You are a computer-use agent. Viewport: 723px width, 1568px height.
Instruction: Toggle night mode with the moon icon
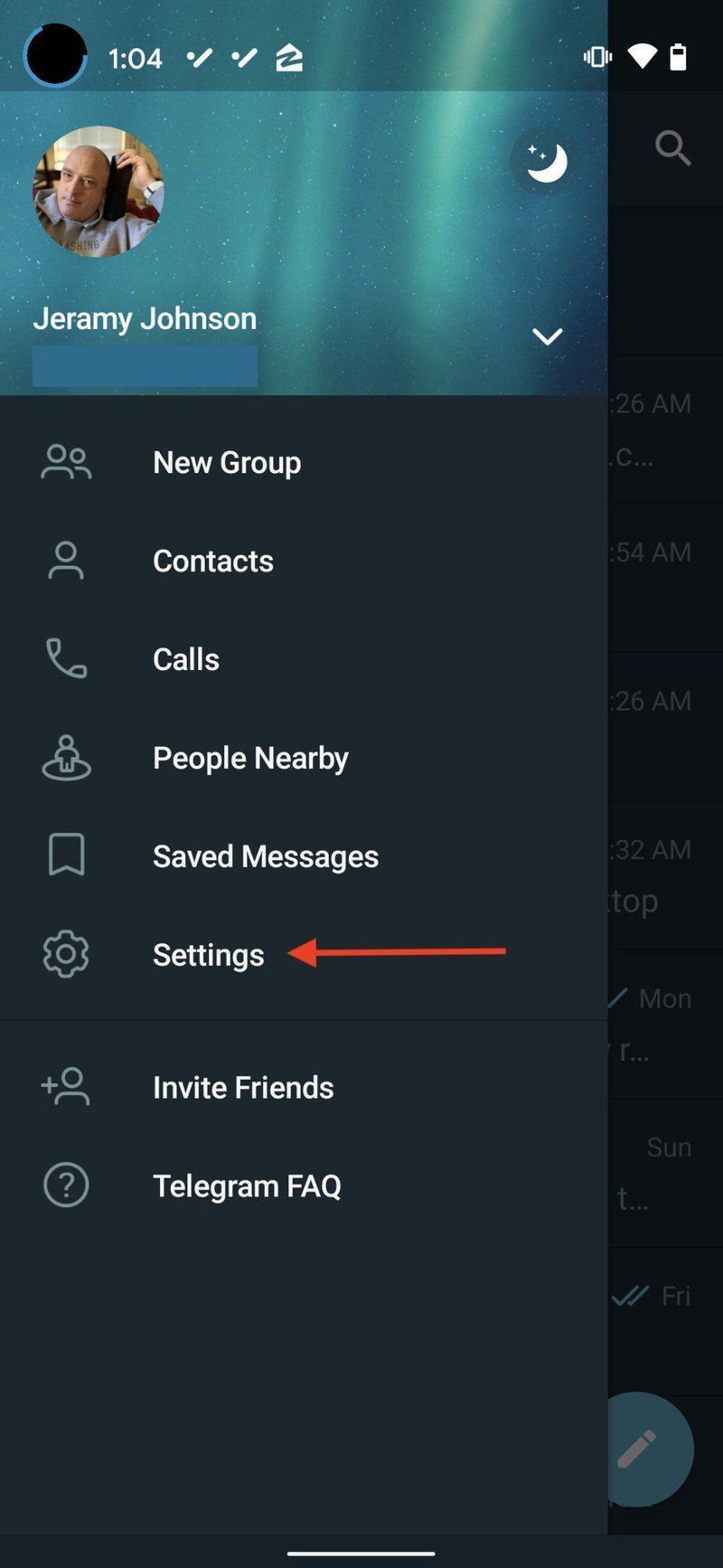click(x=544, y=160)
